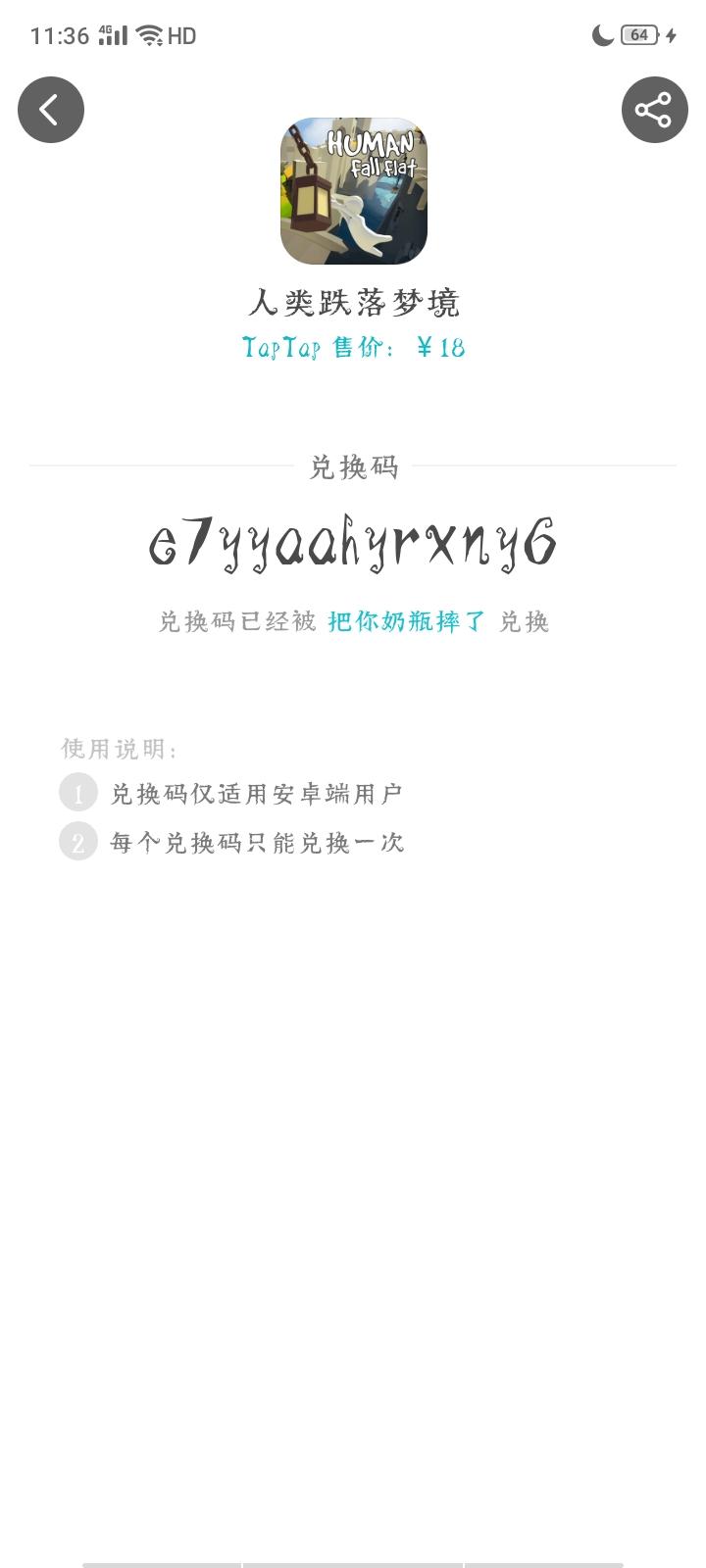Image resolution: width=706 pixels, height=1568 pixels.
Task: Tap the game title 人类跌落梦境
Action: pyautogui.click(x=353, y=303)
